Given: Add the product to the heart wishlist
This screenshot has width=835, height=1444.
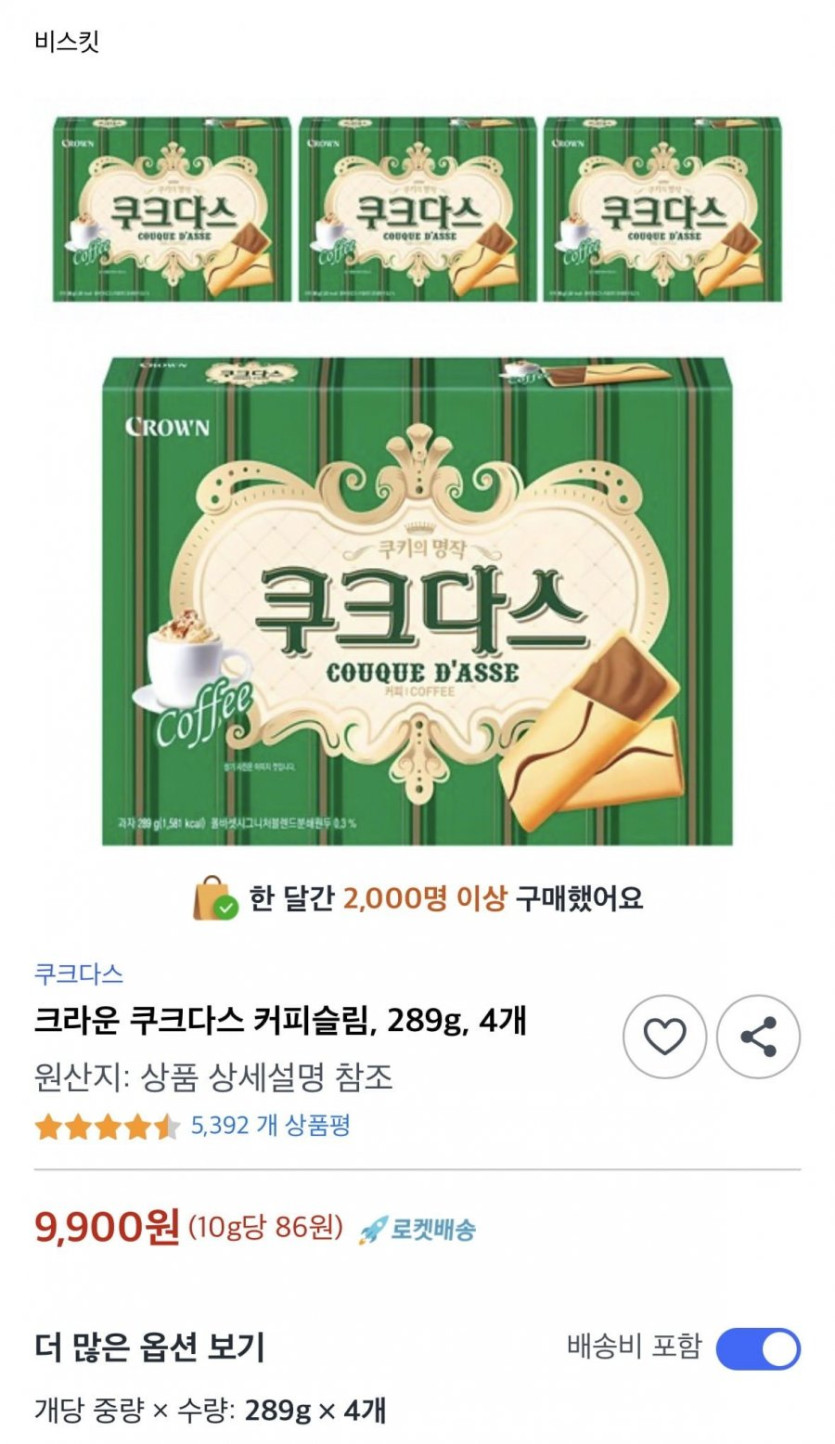Looking at the screenshot, I should (x=664, y=1036).
